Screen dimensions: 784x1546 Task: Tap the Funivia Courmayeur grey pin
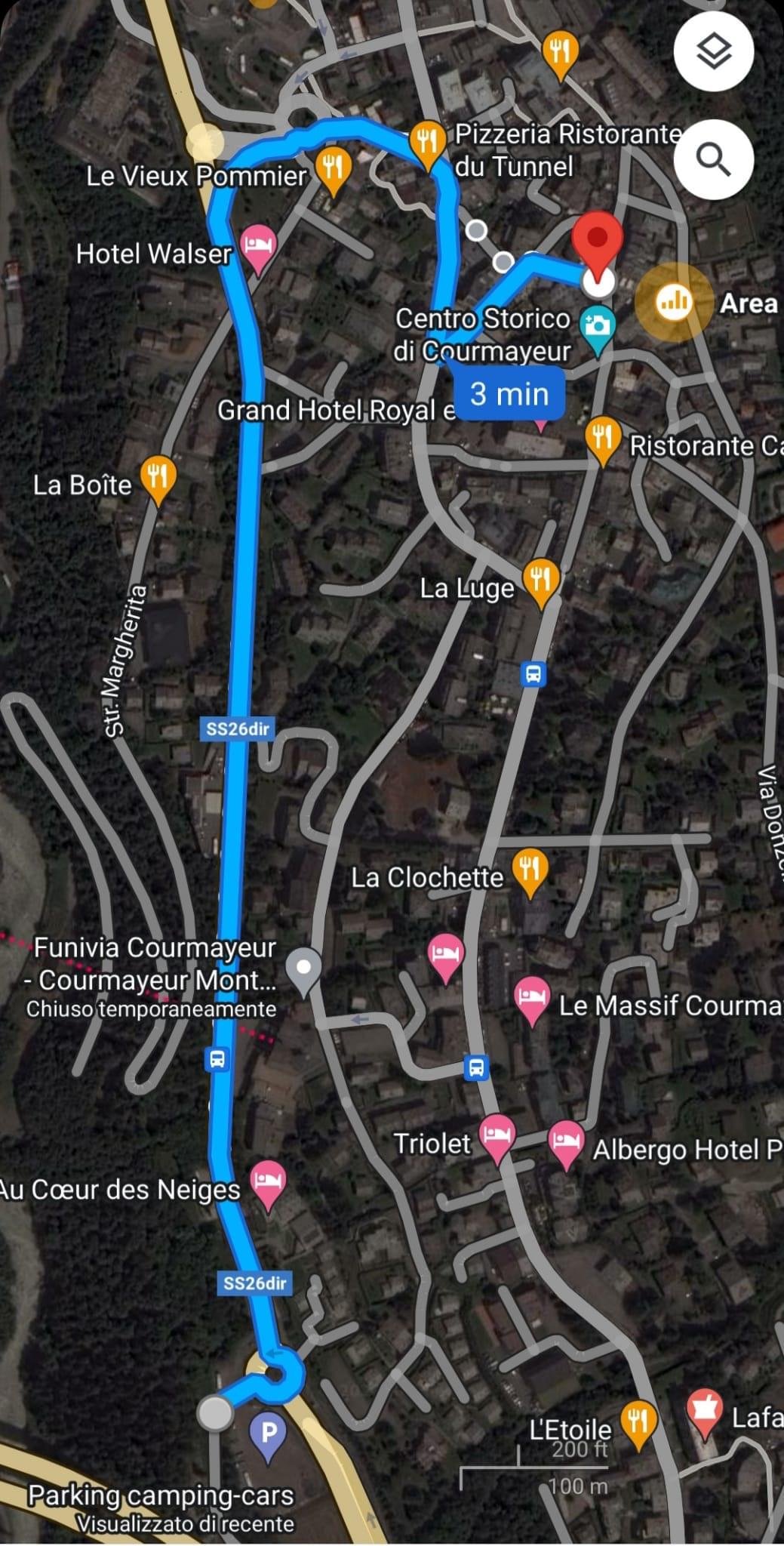click(304, 969)
